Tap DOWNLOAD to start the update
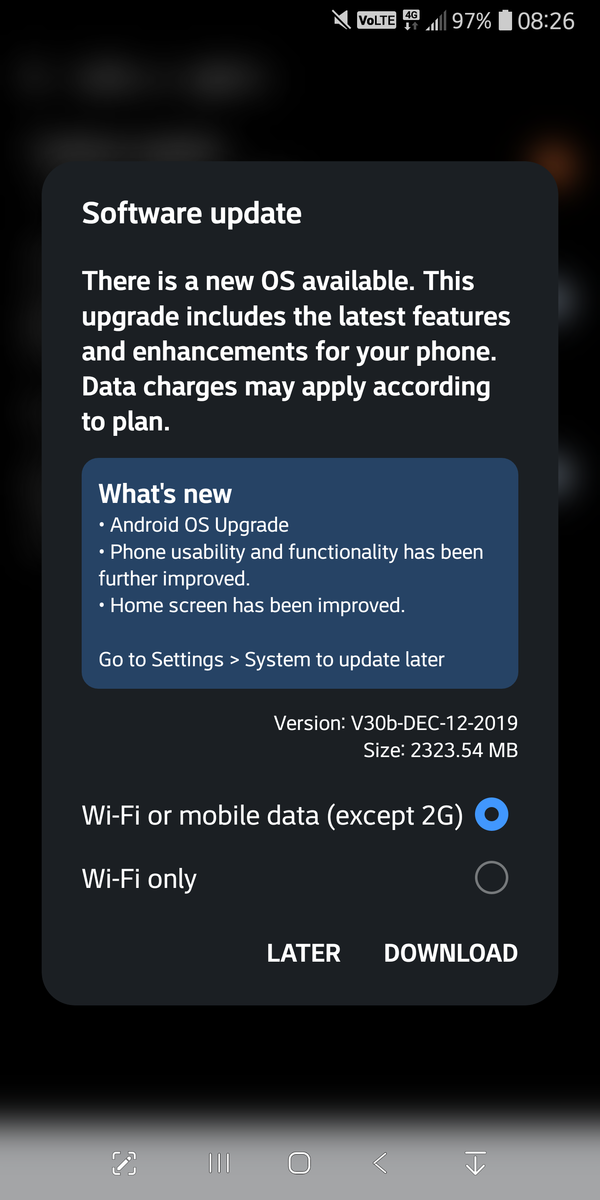The width and height of the screenshot is (600, 1200). point(450,953)
